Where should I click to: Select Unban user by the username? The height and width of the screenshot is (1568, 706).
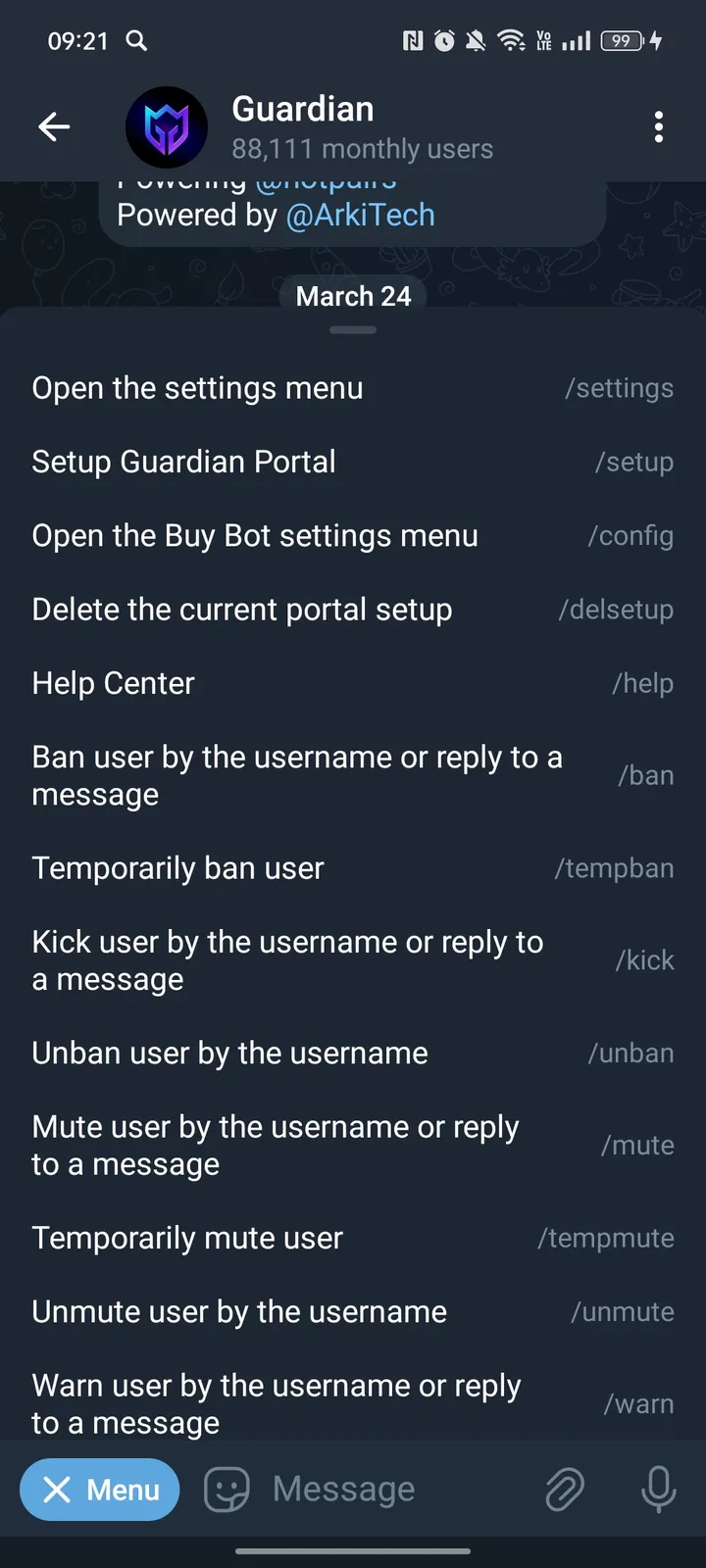coord(352,1053)
